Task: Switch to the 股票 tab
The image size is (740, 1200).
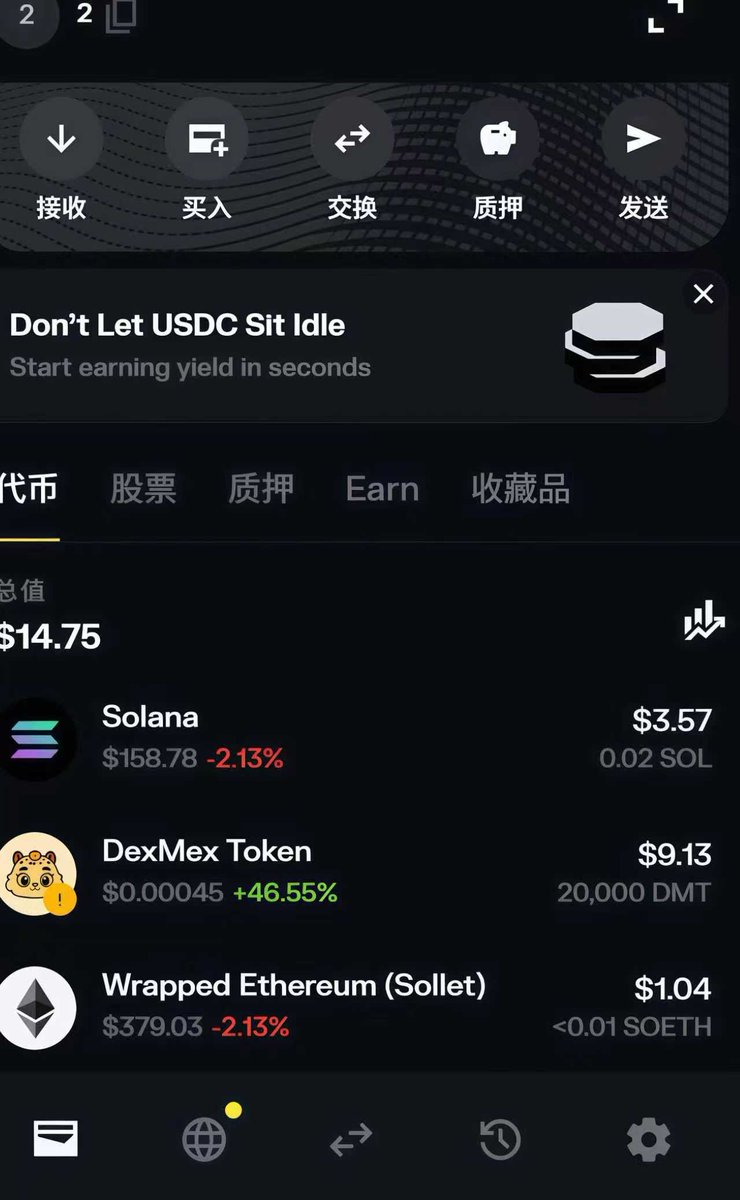Action: 143,489
